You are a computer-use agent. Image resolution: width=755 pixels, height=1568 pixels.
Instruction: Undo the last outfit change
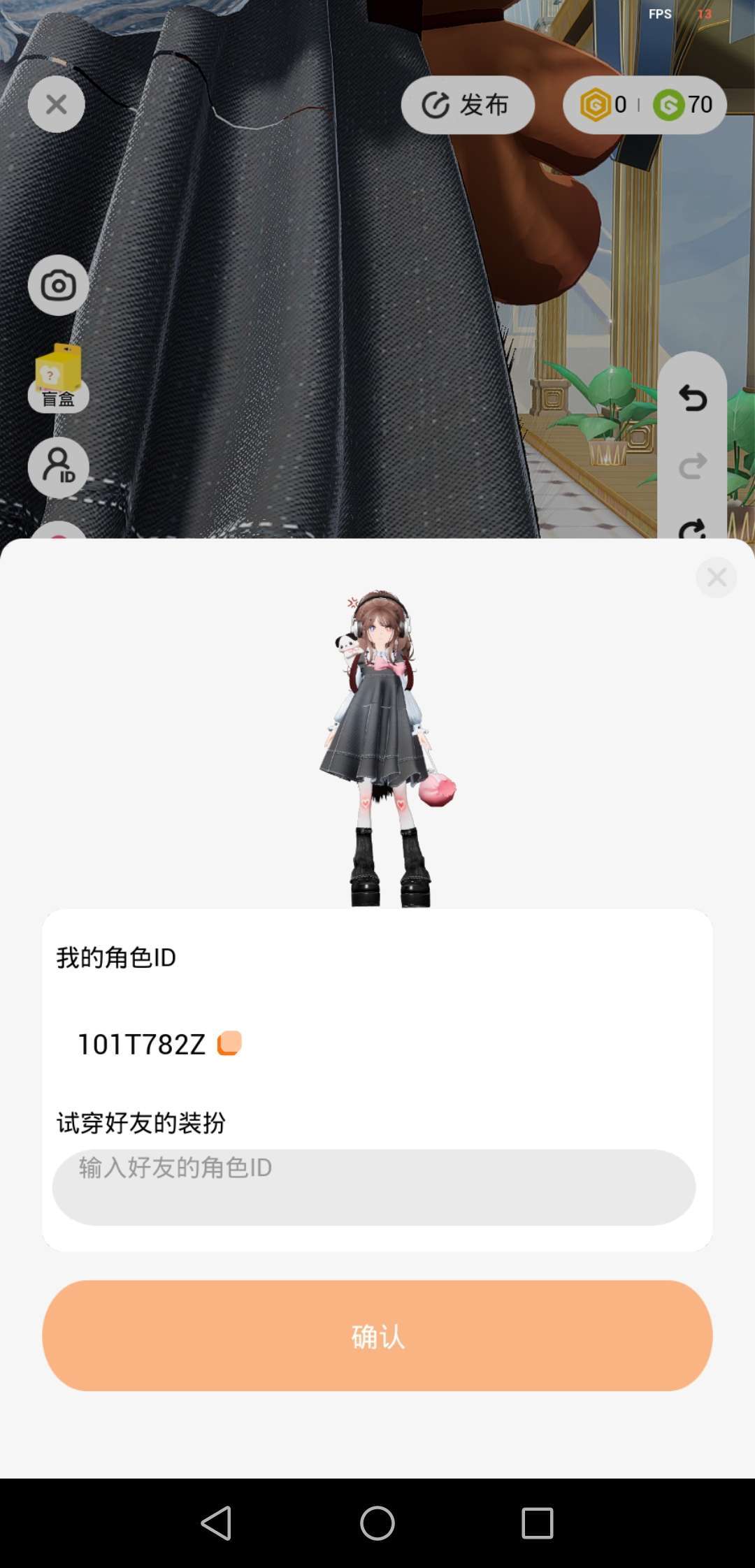(x=692, y=398)
